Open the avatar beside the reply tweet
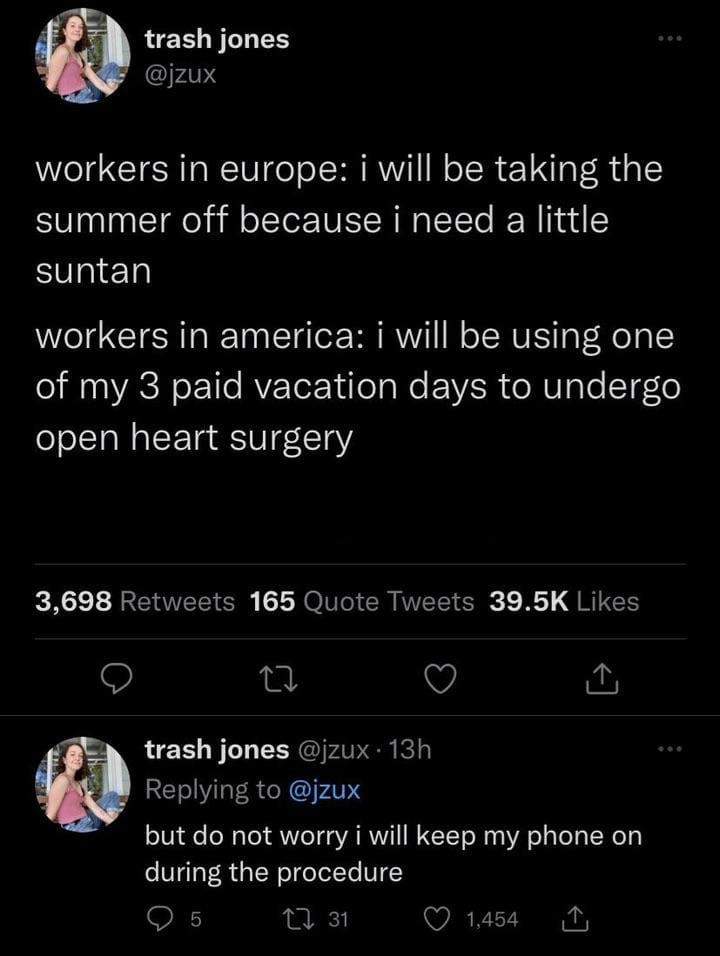Screen dimensions: 720x956 coord(82,785)
